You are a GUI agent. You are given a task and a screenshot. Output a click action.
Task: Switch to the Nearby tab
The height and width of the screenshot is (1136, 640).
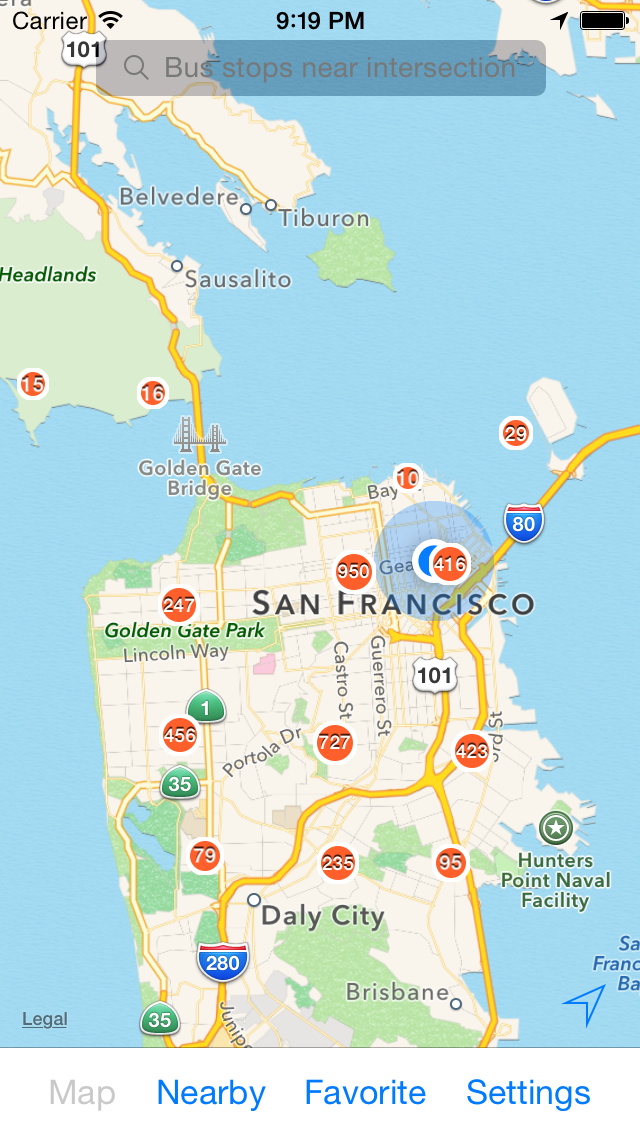(211, 1093)
